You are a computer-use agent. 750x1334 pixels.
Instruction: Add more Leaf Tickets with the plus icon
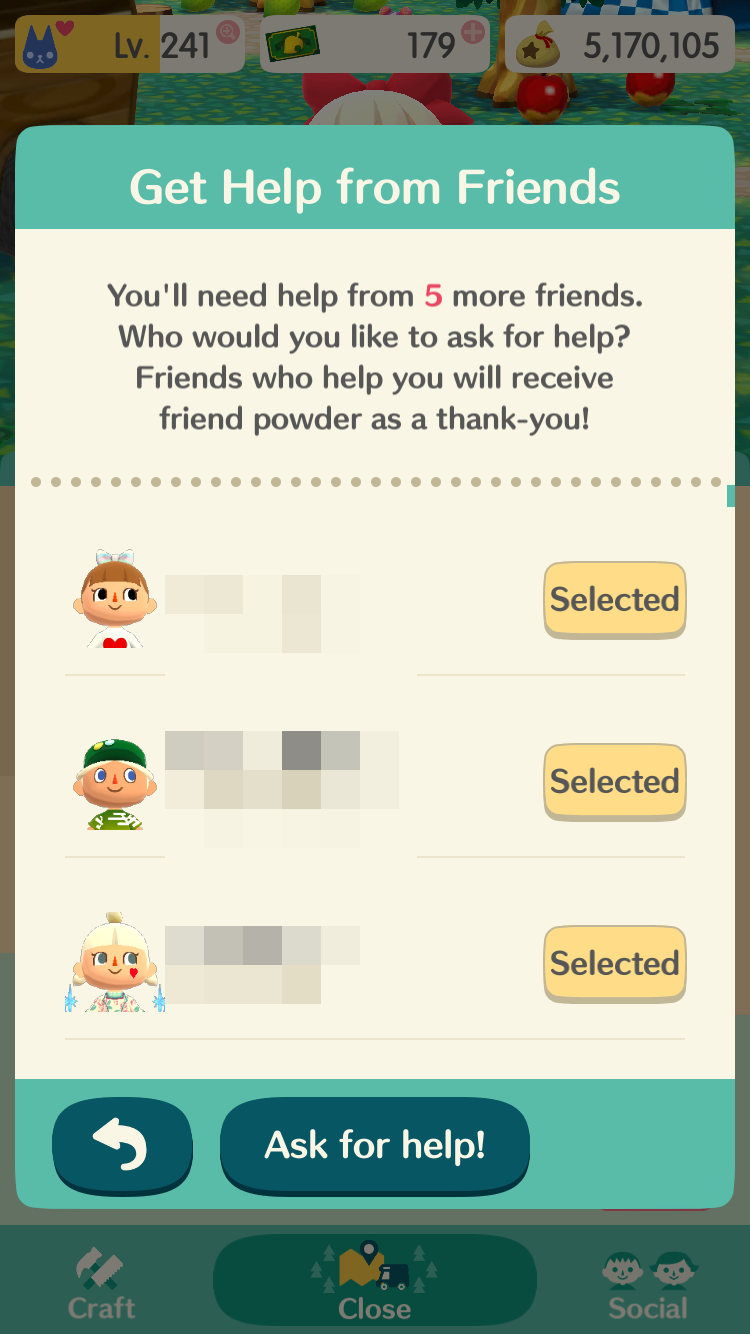pos(472,33)
